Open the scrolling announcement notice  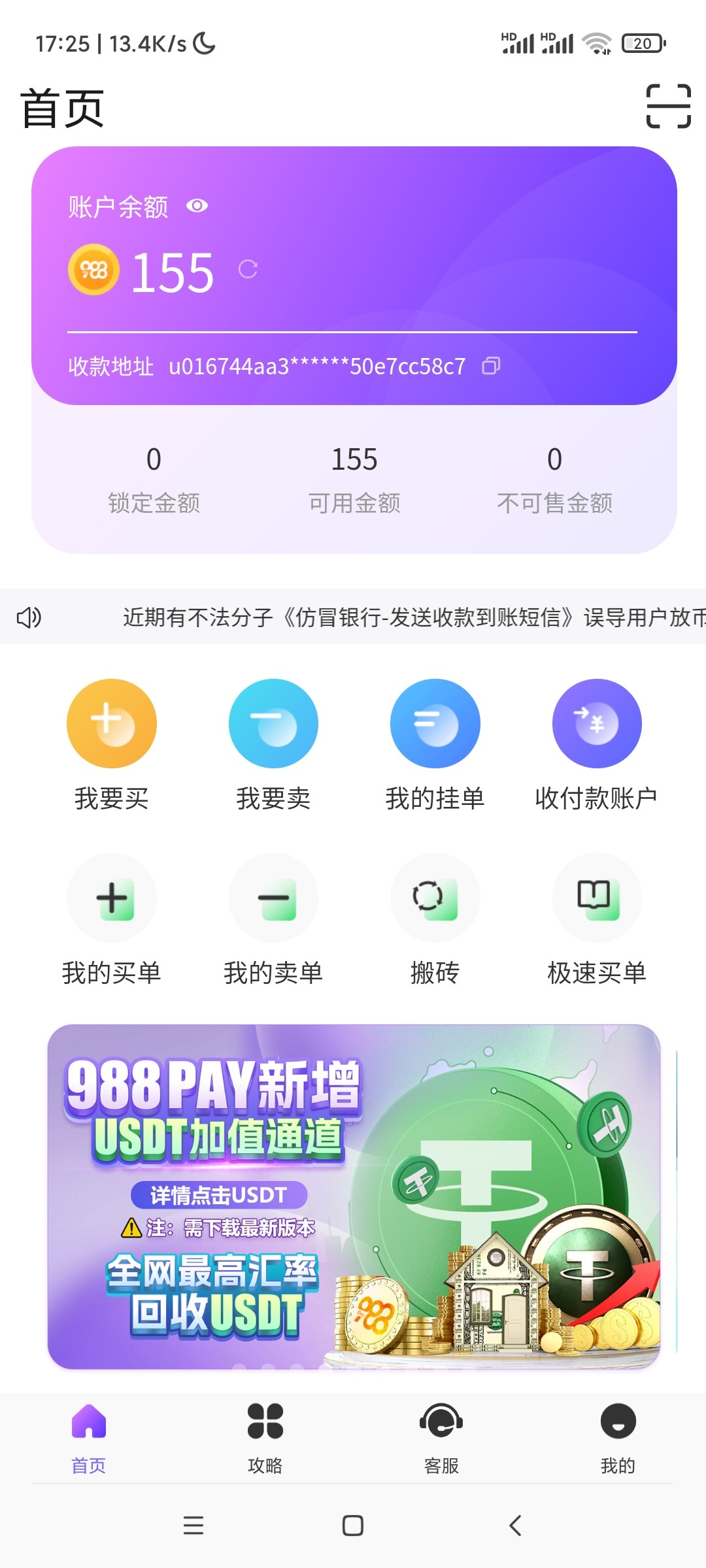tap(412, 617)
